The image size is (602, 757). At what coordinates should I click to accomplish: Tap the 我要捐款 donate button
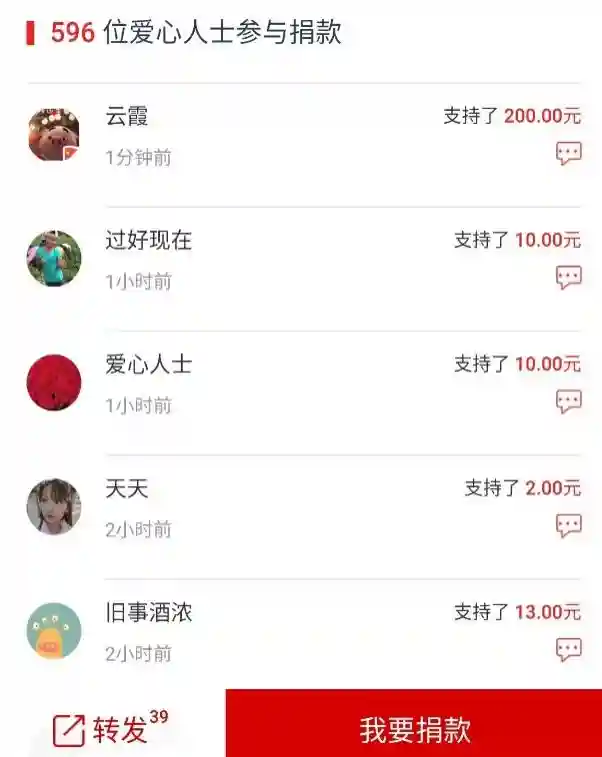(414, 729)
